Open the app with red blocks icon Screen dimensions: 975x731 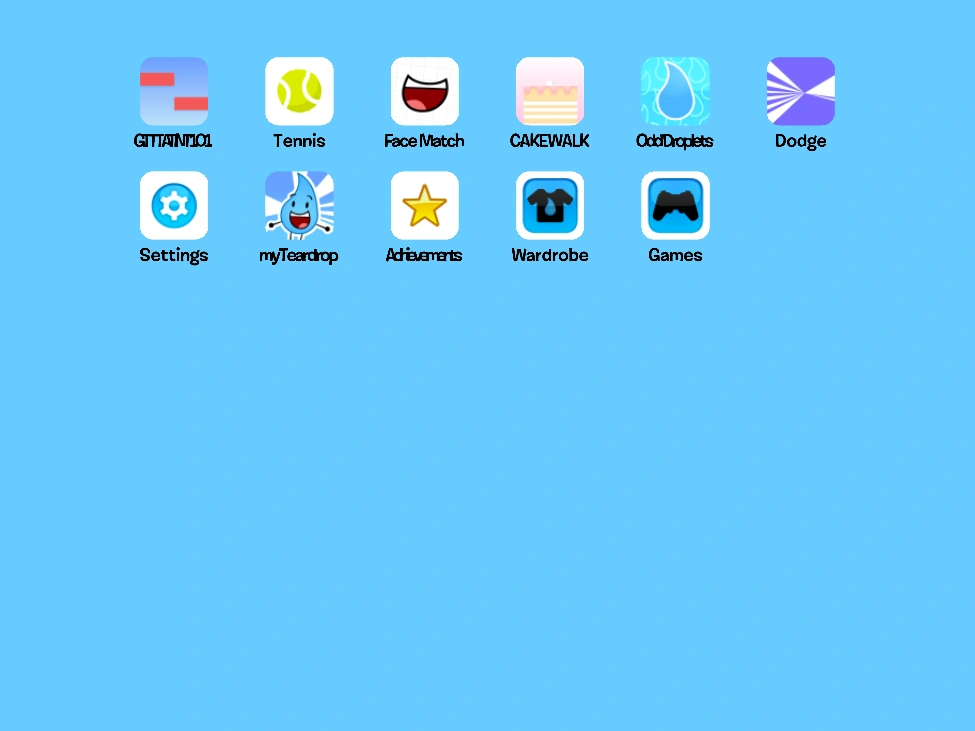click(x=173, y=91)
